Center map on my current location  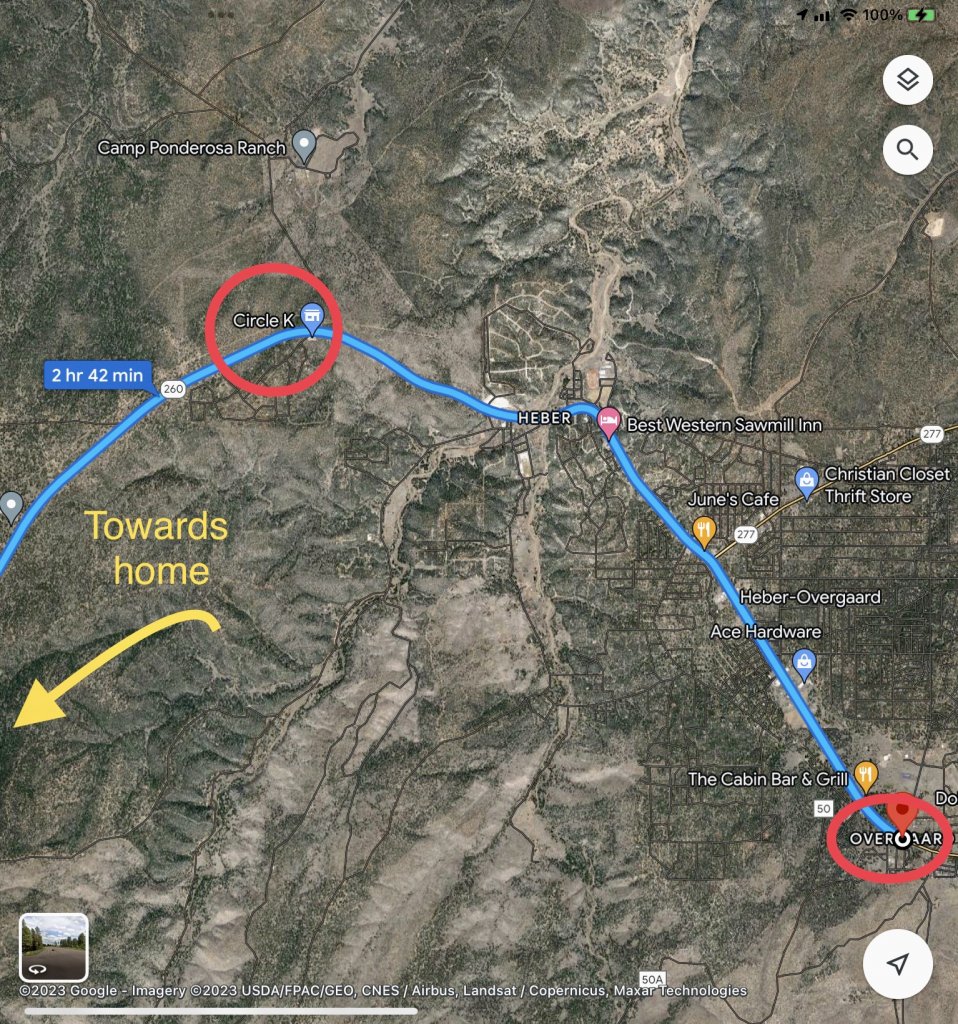click(x=899, y=962)
